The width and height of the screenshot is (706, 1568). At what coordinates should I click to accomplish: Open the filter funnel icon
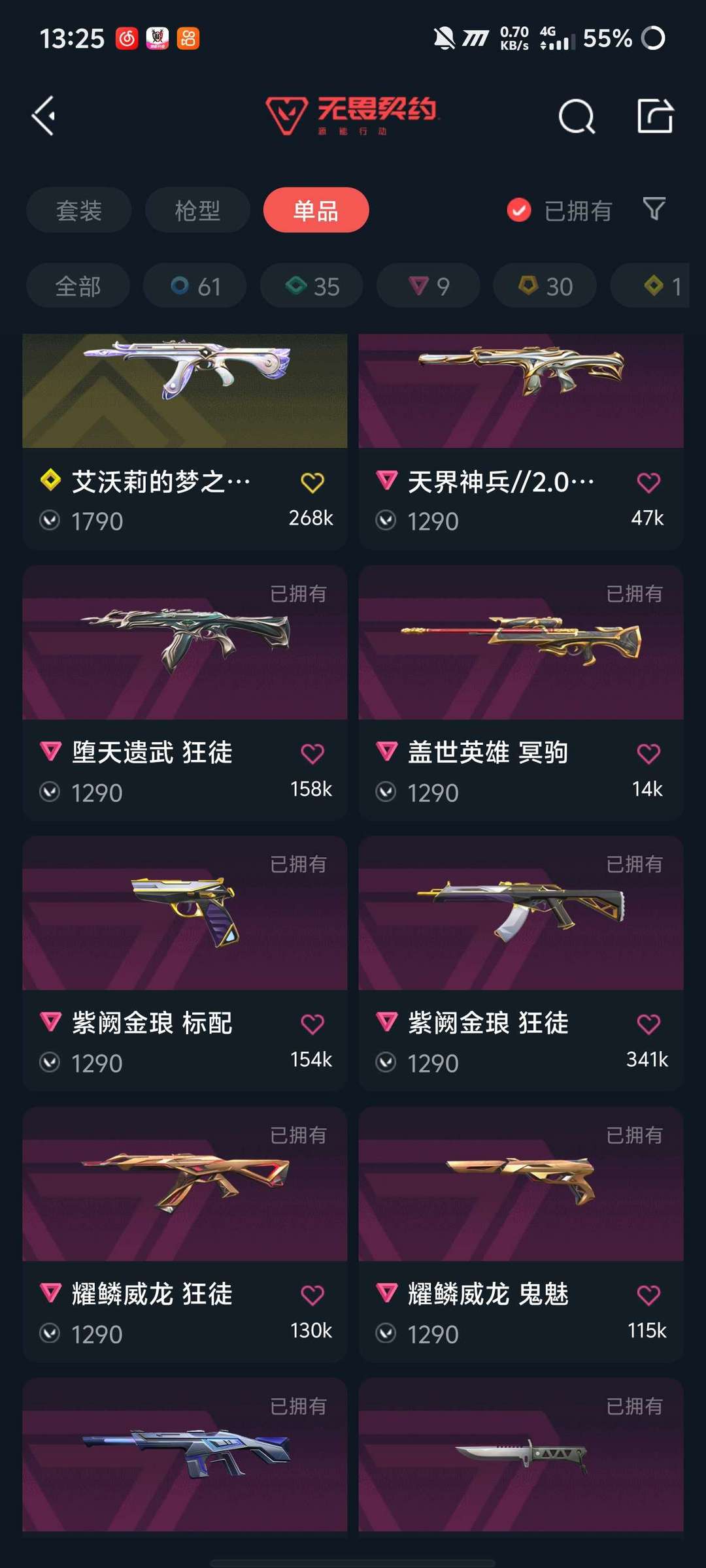pyautogui.click(x=654, y=209)
